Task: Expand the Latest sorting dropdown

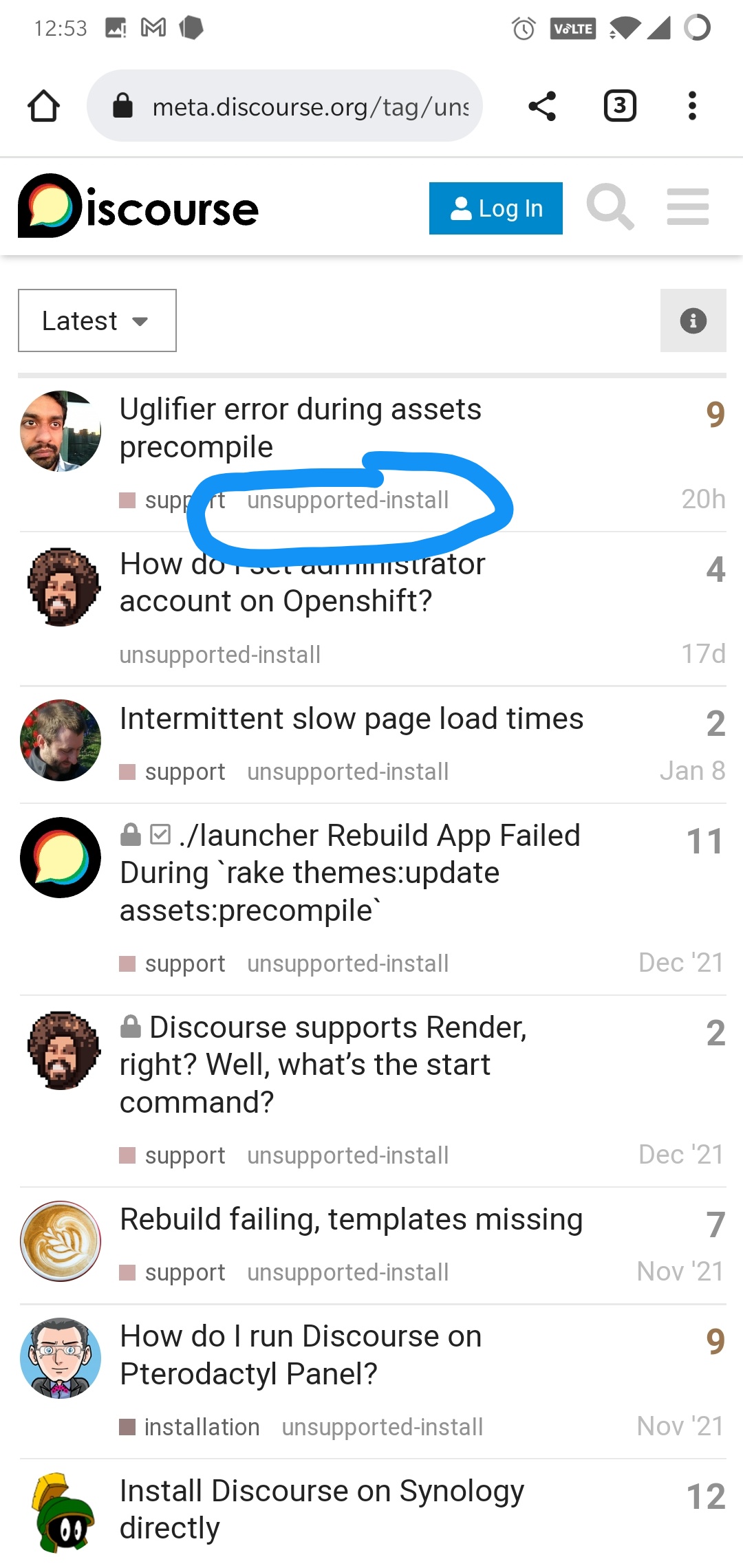Action: (97, 320)
